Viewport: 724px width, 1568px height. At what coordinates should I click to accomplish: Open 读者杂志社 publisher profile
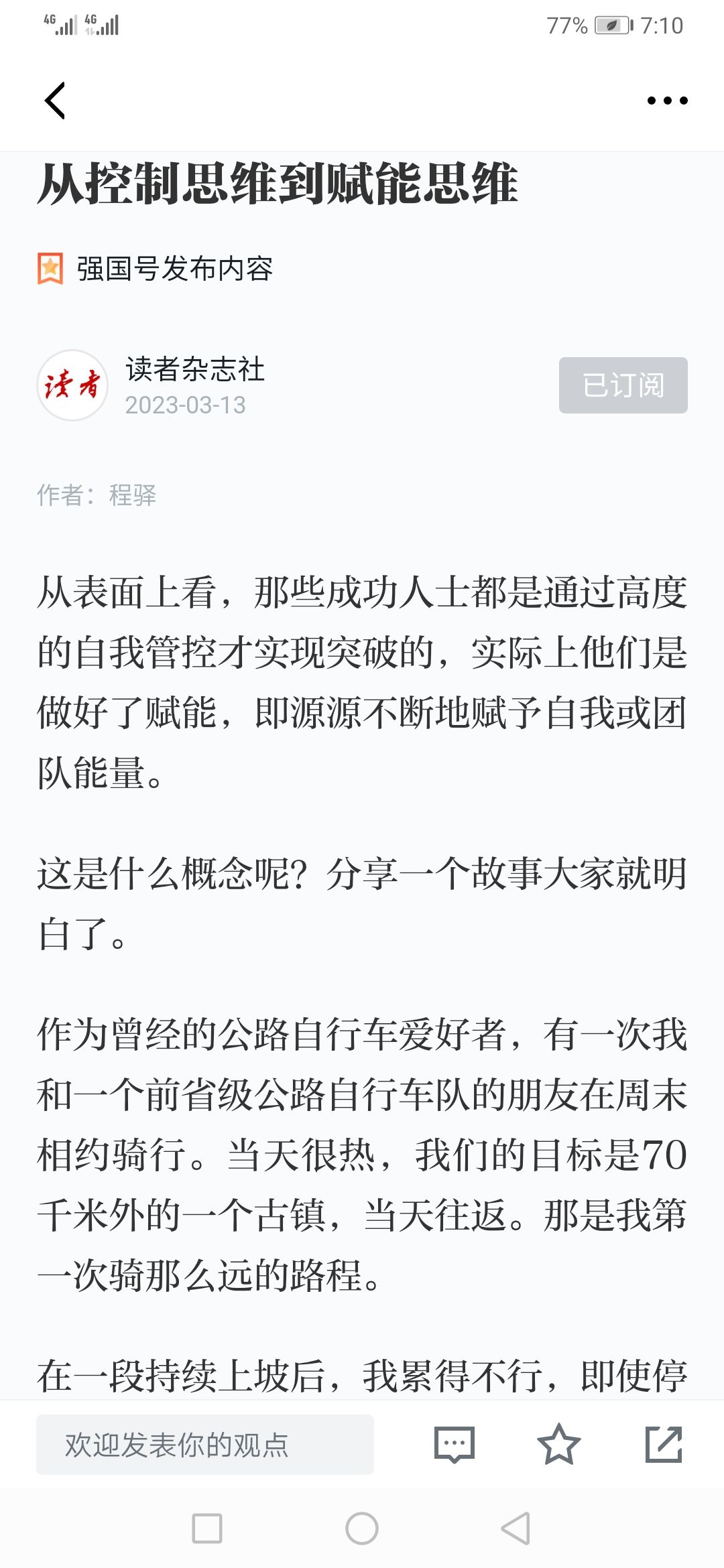[195, 369]
